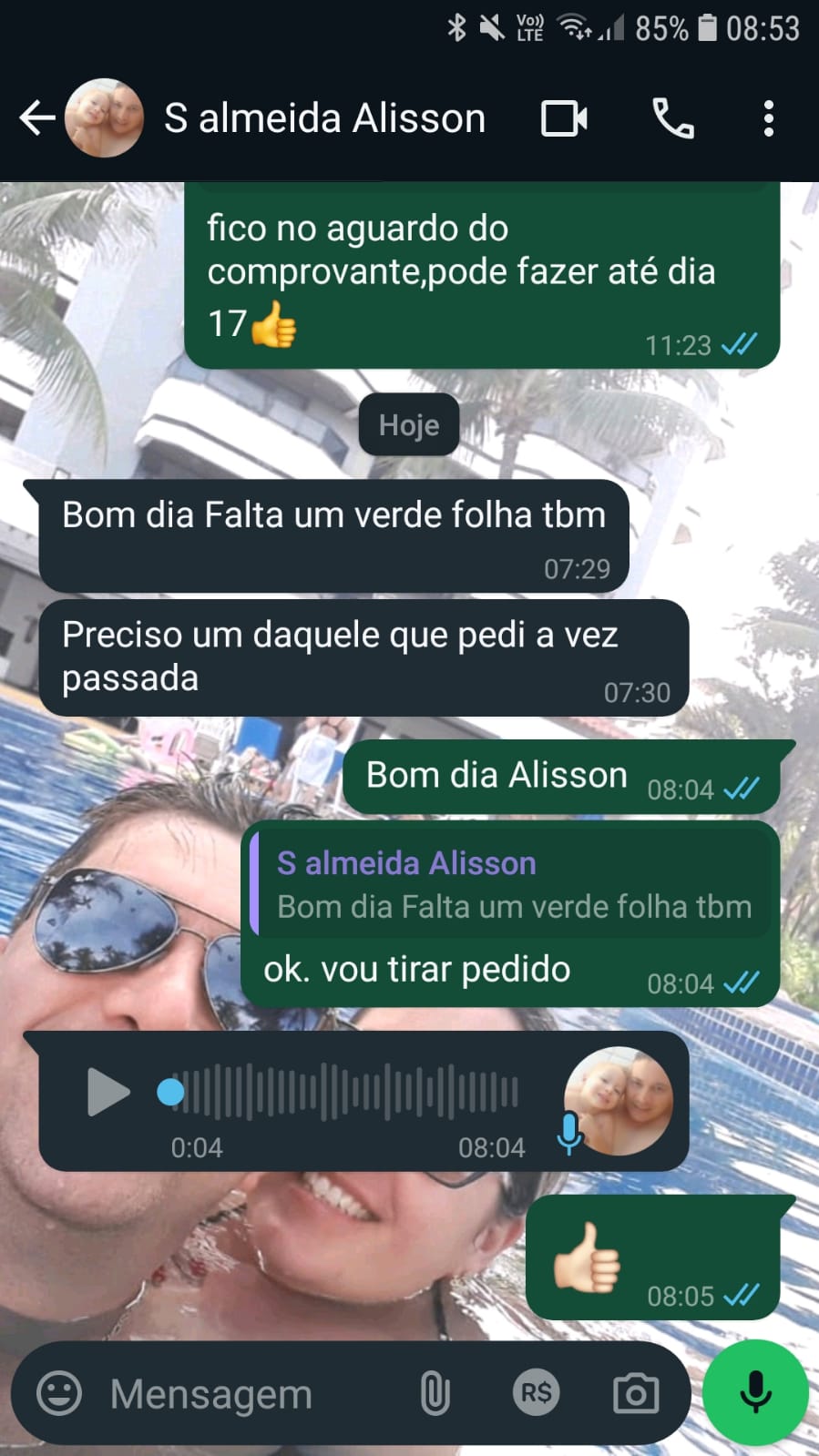Open S almeida Alisson contact info
The image size is (819, 1456).
[x=324, y=118]
